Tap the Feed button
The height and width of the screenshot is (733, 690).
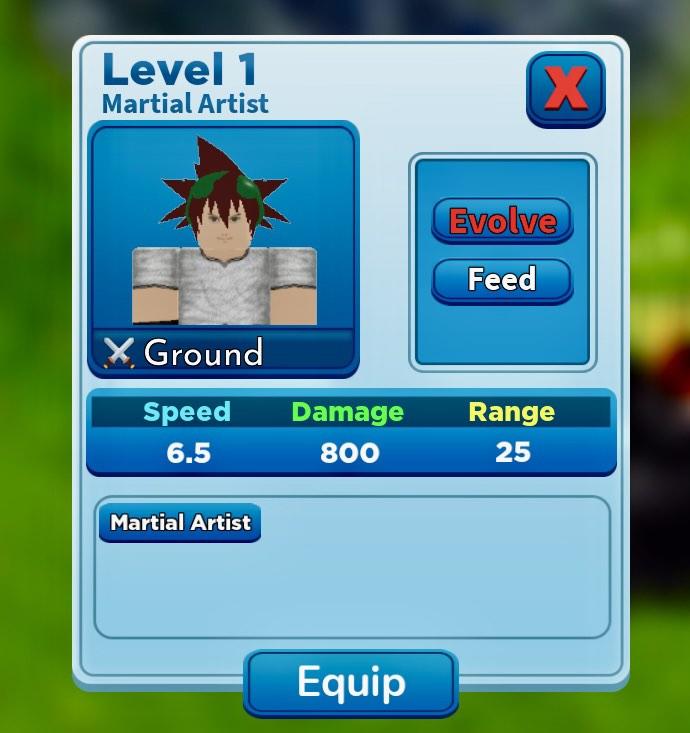(x=501, y=279)
